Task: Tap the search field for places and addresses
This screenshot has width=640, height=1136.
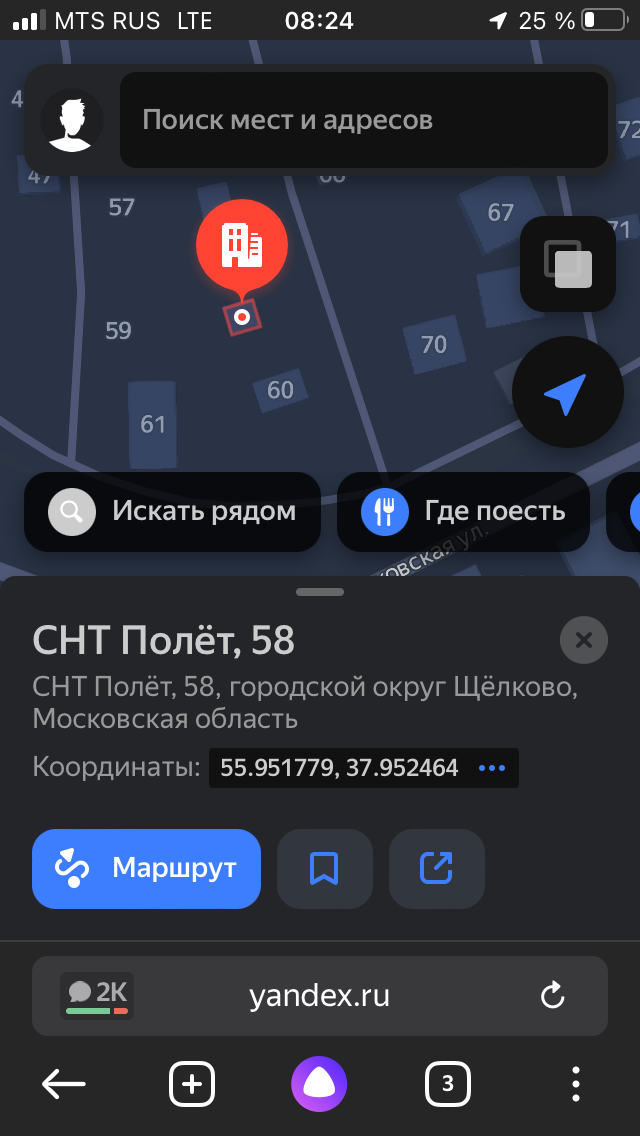Action: 364,120
